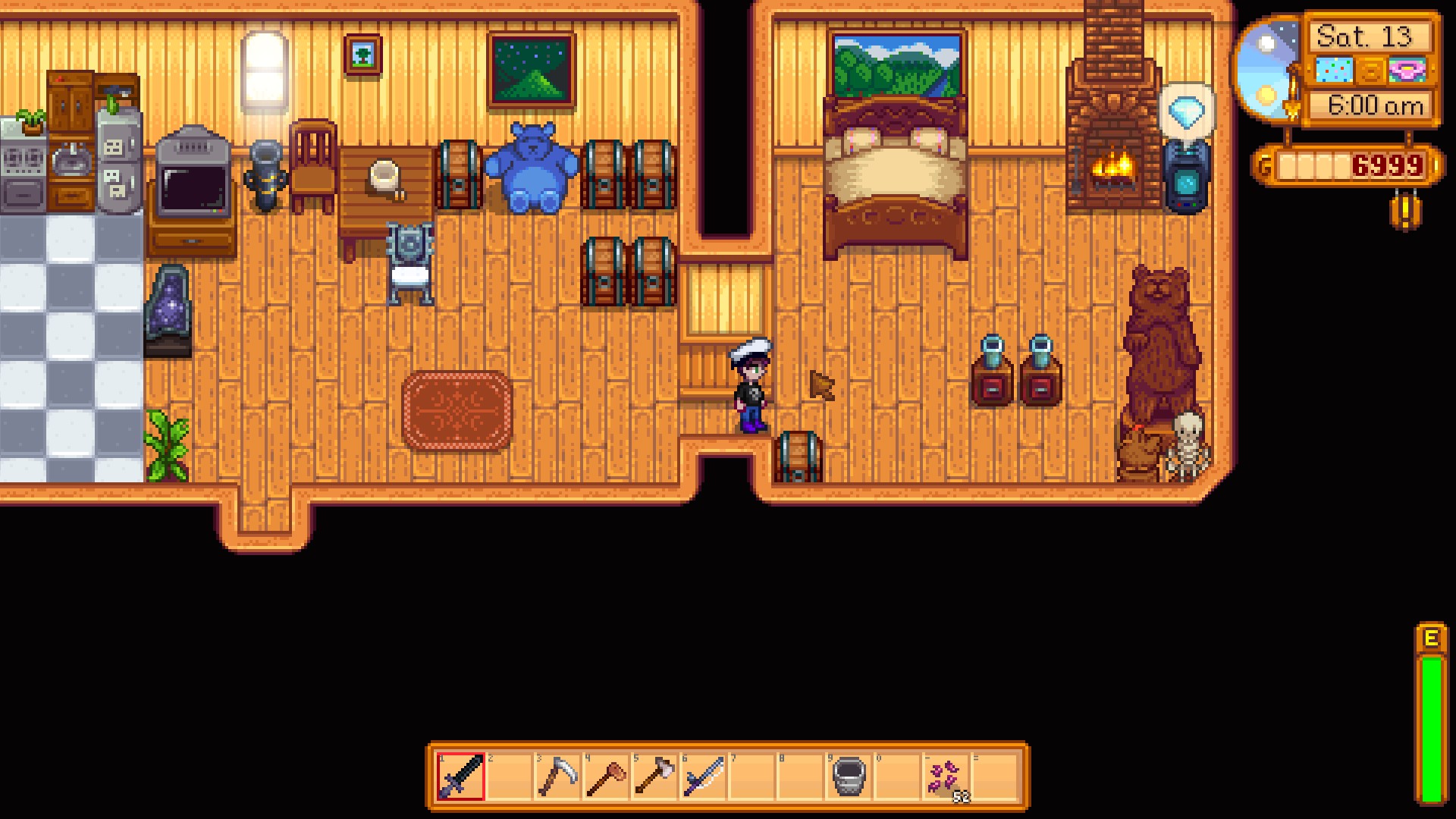The image size is (1456, 819).
Task: Select the axe in the toolbar
Action: click(654, 777)
